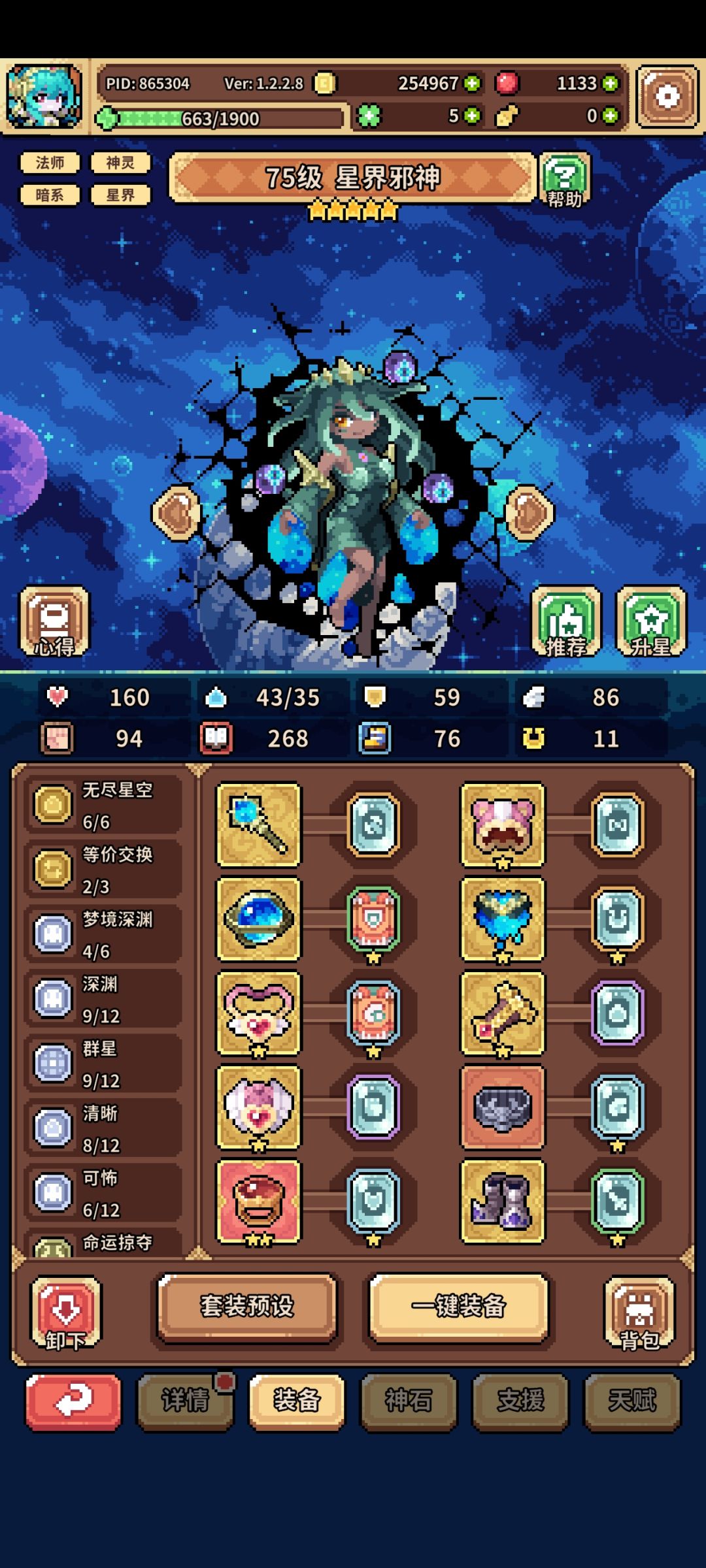This screenshot has height=1568, width=706.
Task: Switch to next hero with right arrow
Action: point(529,513)
